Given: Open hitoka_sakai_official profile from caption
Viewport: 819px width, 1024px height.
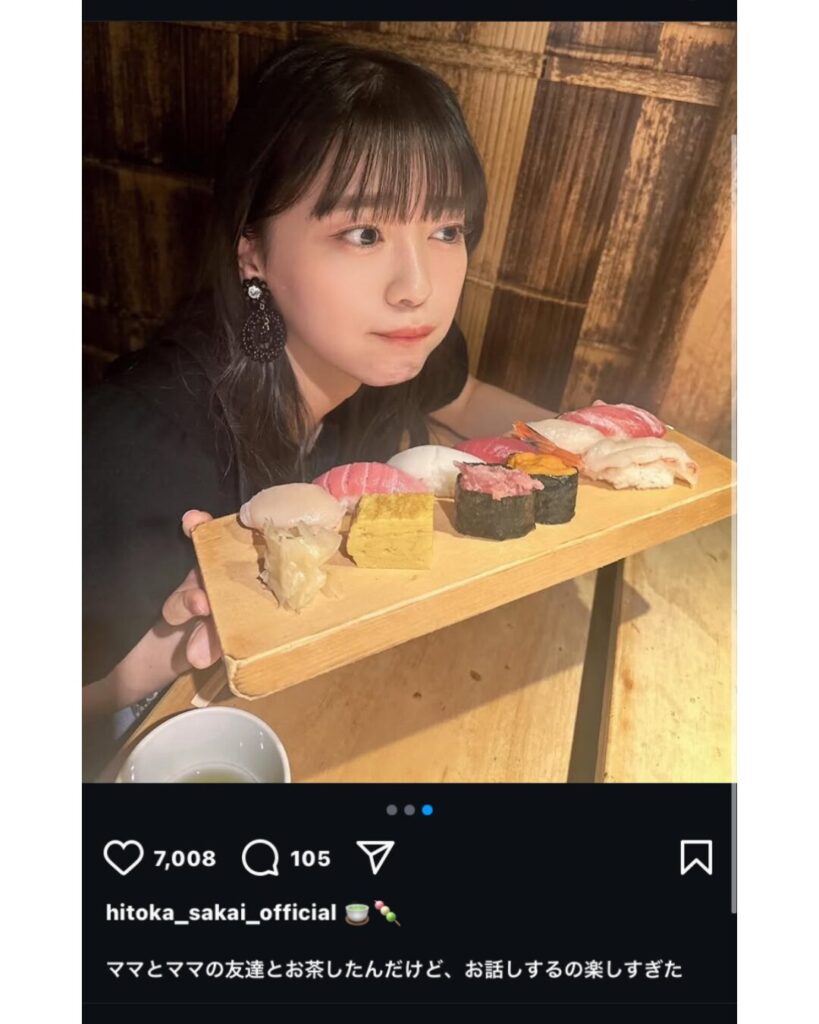Looking at the screenshot, I should 221,913.
